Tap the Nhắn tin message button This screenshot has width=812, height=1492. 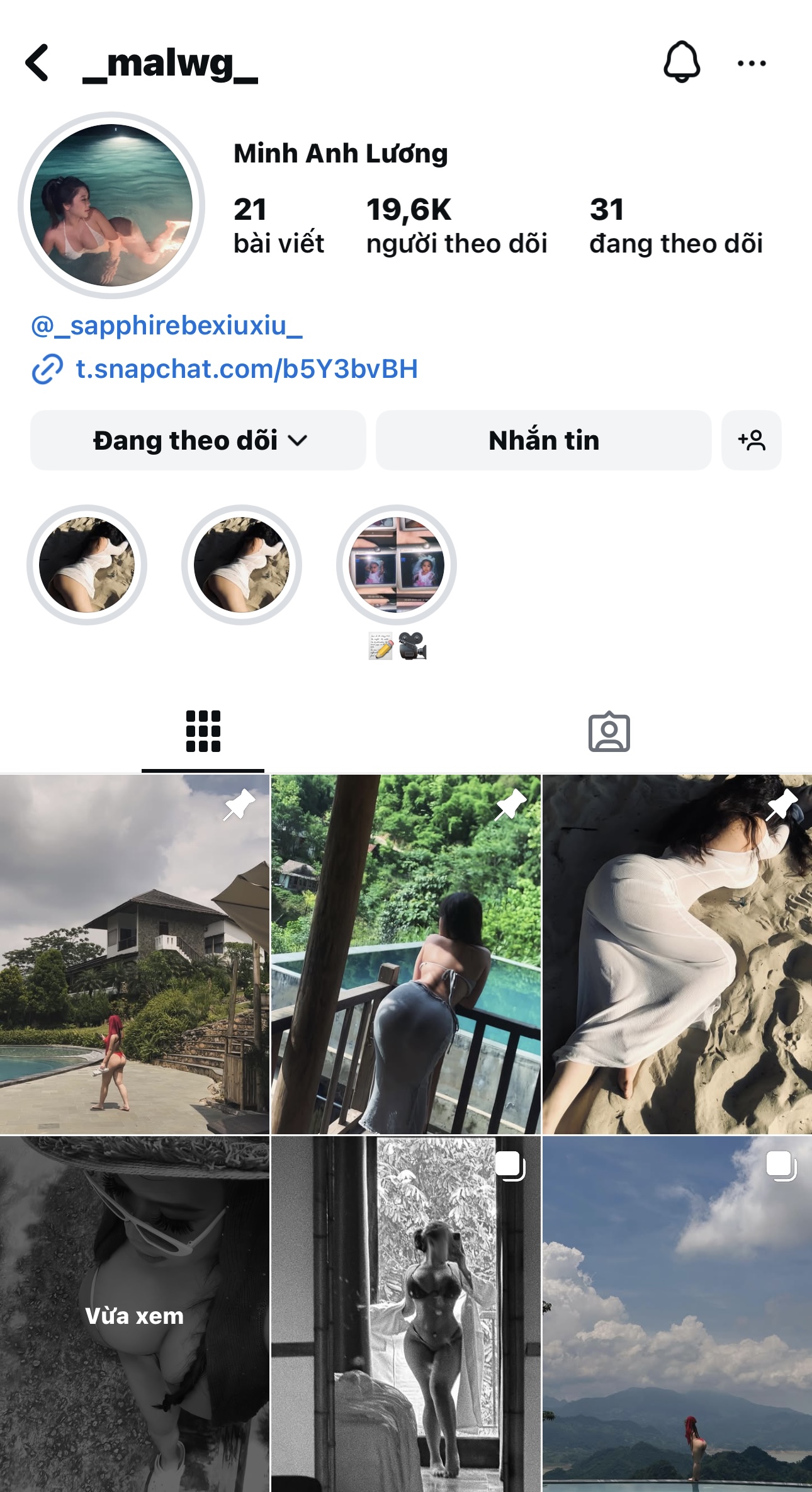coord(543,440)
